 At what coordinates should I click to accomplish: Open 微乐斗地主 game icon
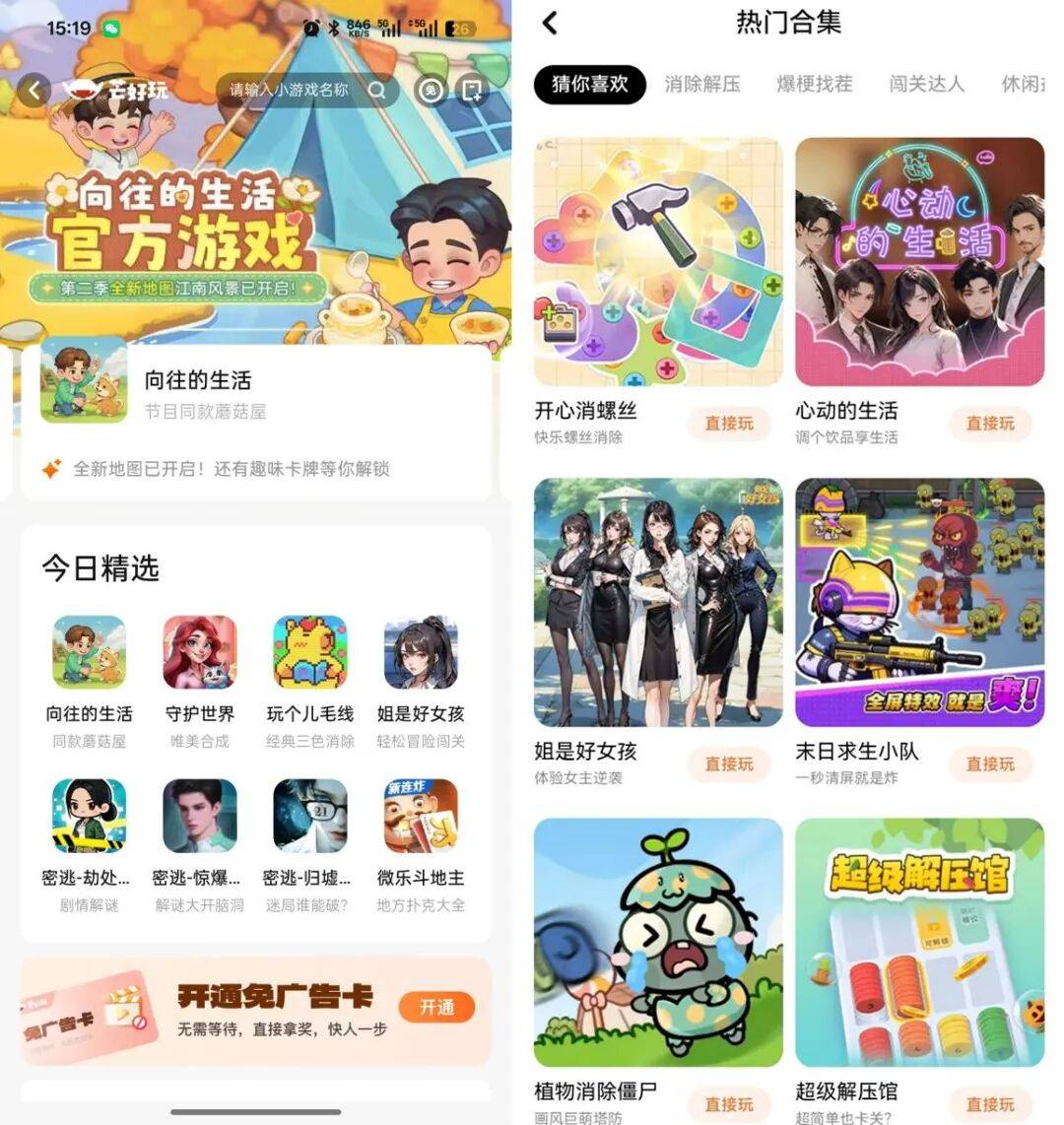tap(421, 817)
